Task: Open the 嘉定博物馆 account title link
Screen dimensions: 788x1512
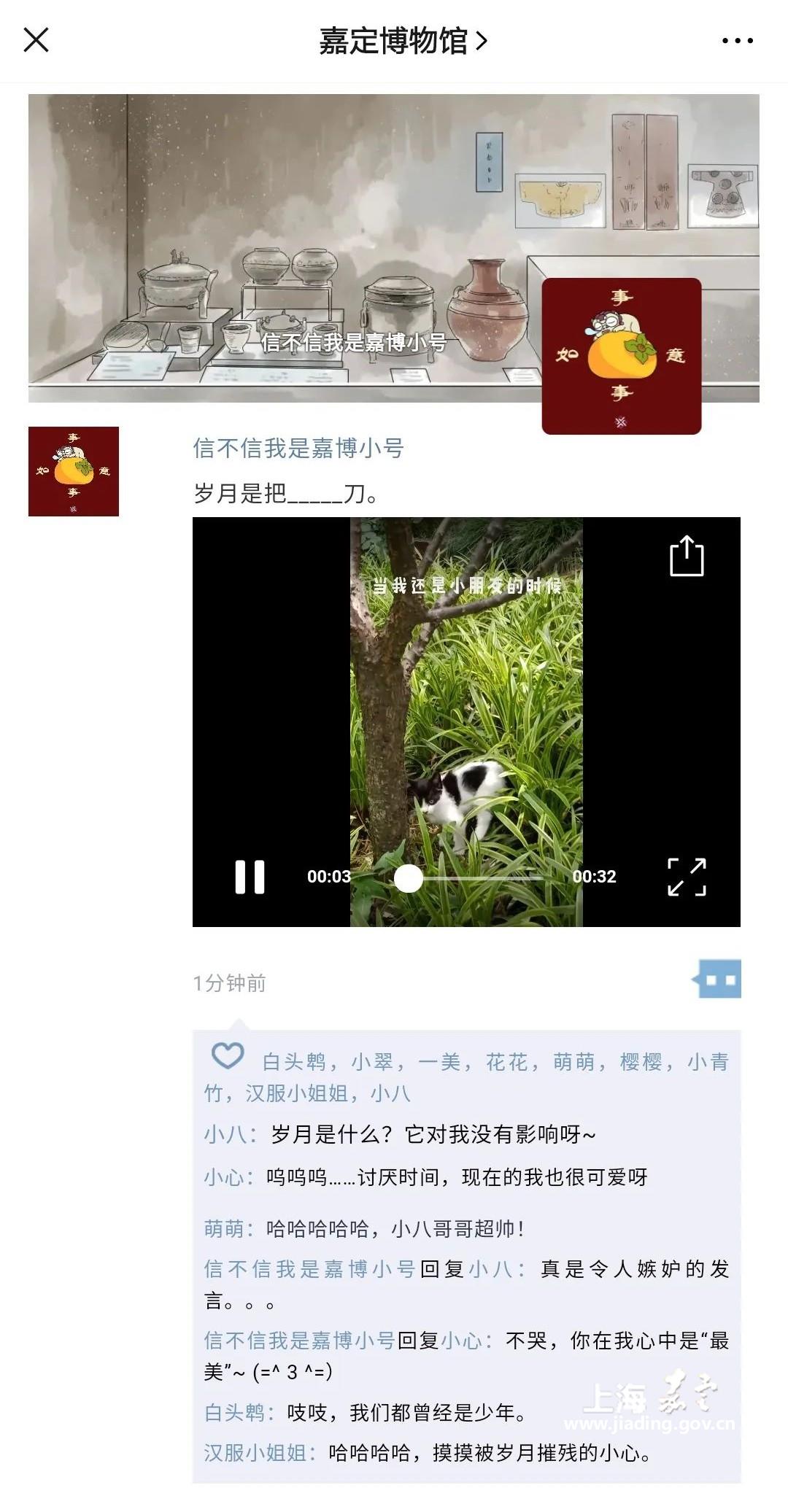Action: 402,41
